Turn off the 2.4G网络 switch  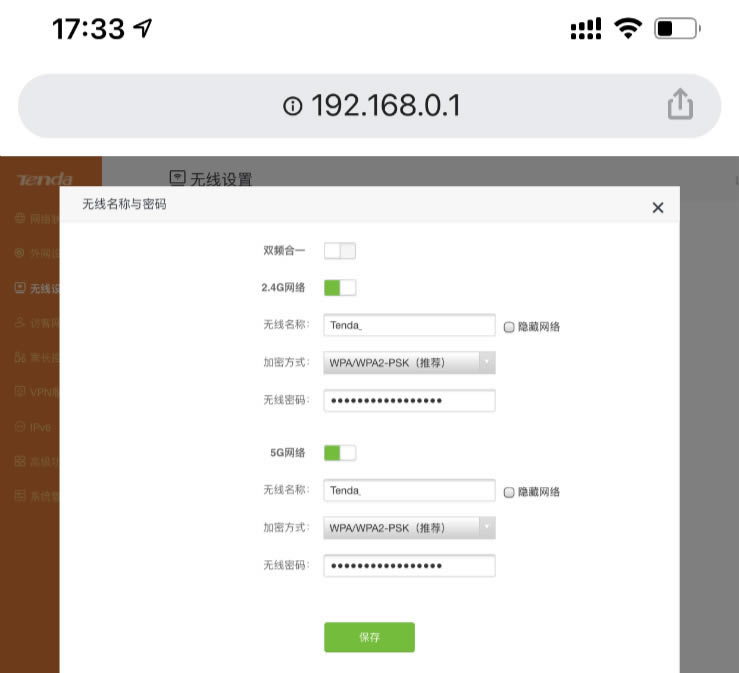pos(340,288)
